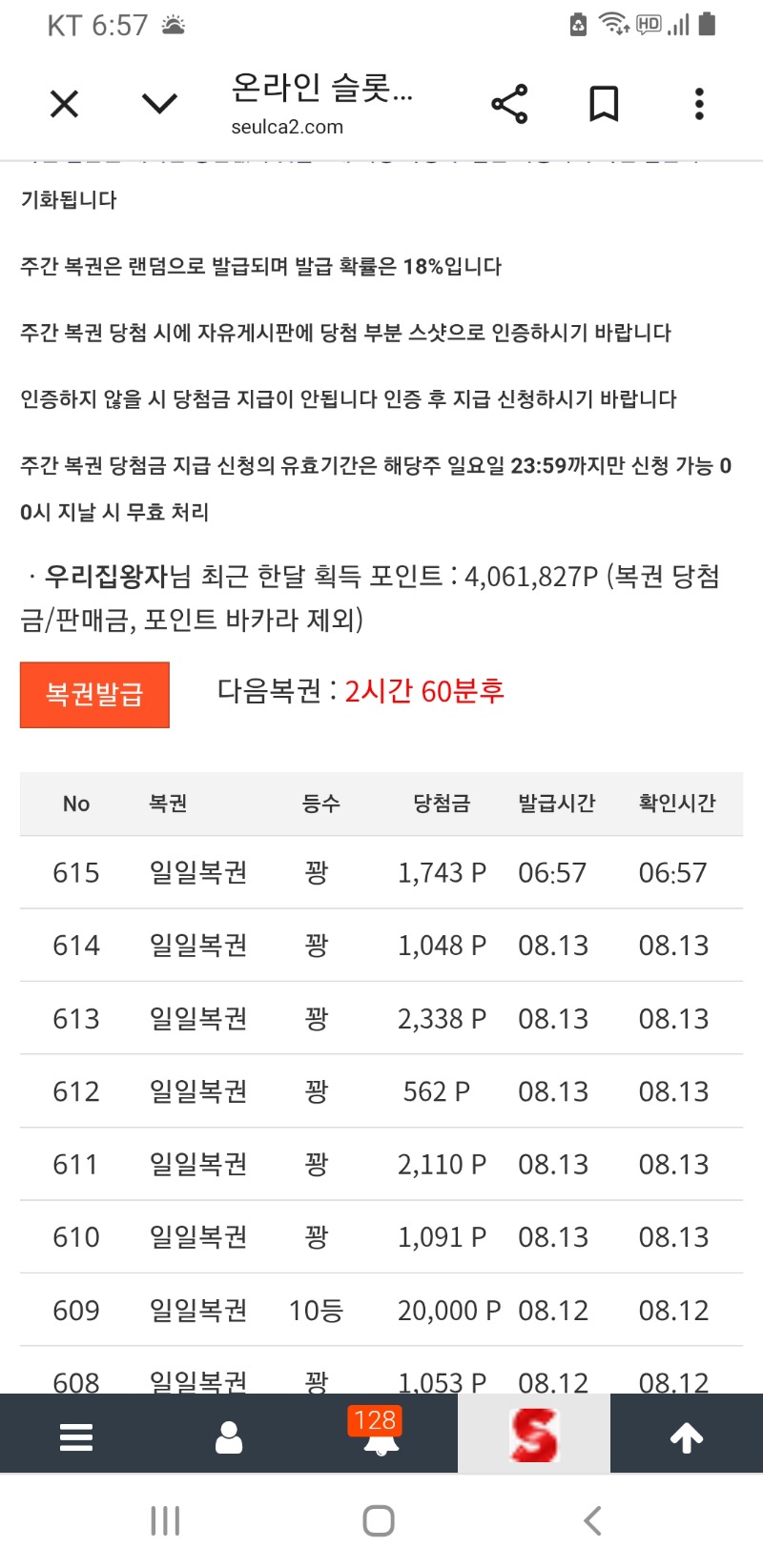This screenshot has height=1568, width=763.
Task: Open the browser overflow menu
Action: [x=699, y=103]
